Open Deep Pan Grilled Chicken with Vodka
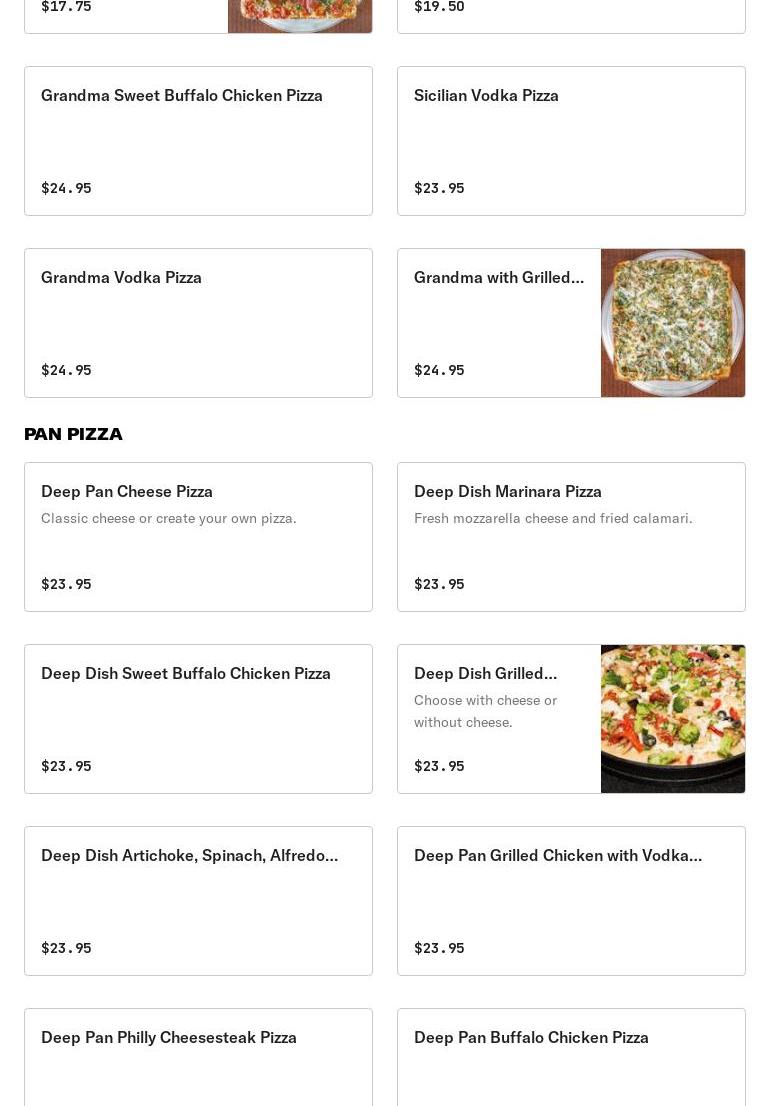Image resolution: width=770 pixels, height=1106 pixels. point(571,901)
